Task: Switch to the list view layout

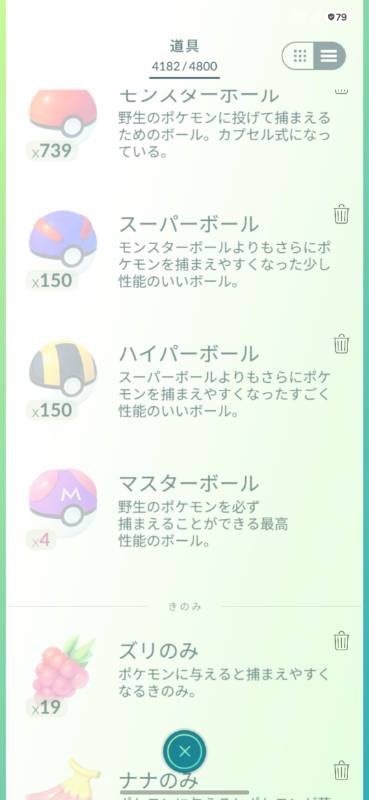Action: pyautogui.click(x=329, y=55)
